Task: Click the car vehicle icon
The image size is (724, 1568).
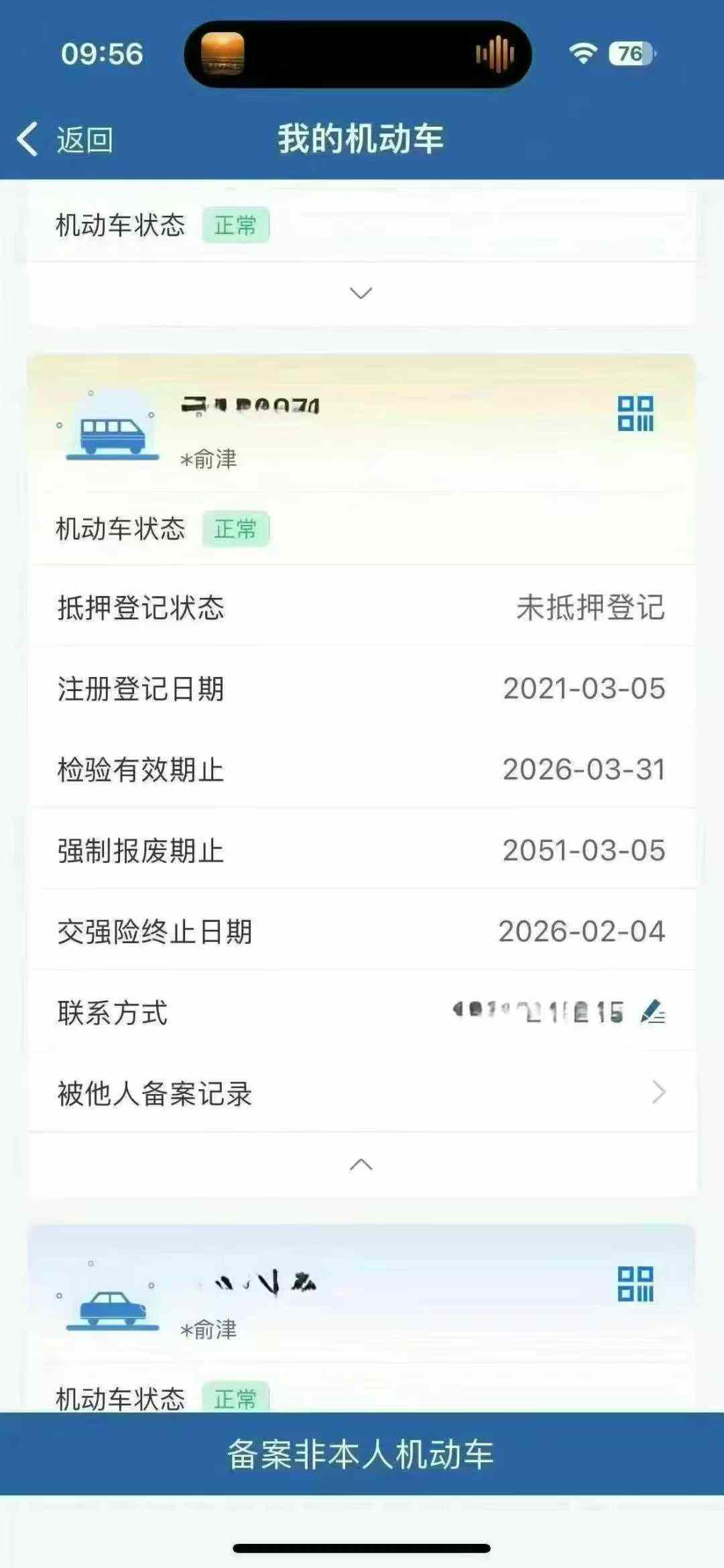Action: [x=114, y=1311]
